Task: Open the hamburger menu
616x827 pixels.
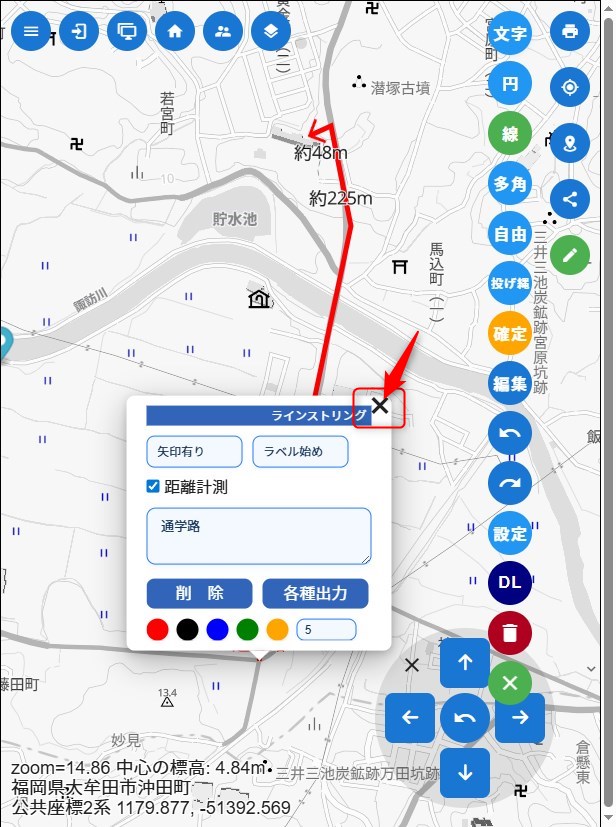Action: click(30, 31)
